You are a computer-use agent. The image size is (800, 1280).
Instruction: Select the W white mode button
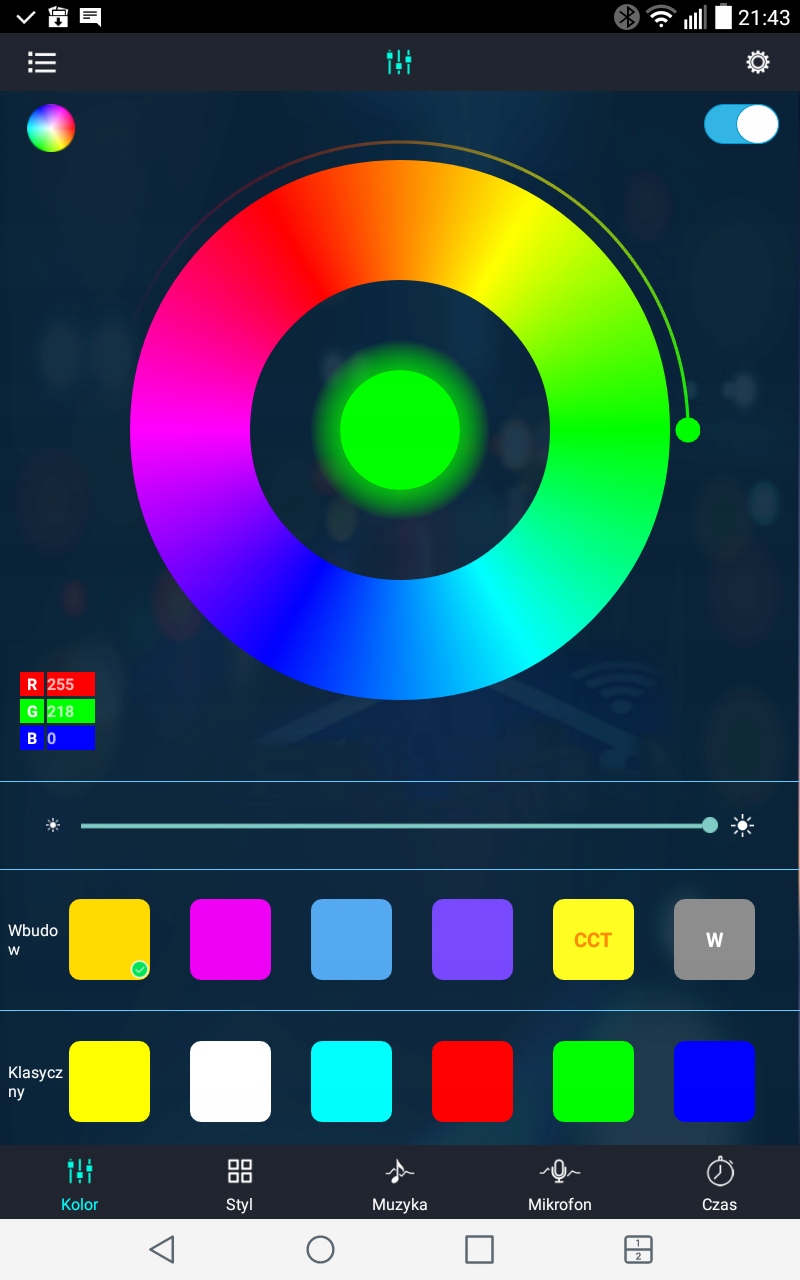[x=714, y=939]
